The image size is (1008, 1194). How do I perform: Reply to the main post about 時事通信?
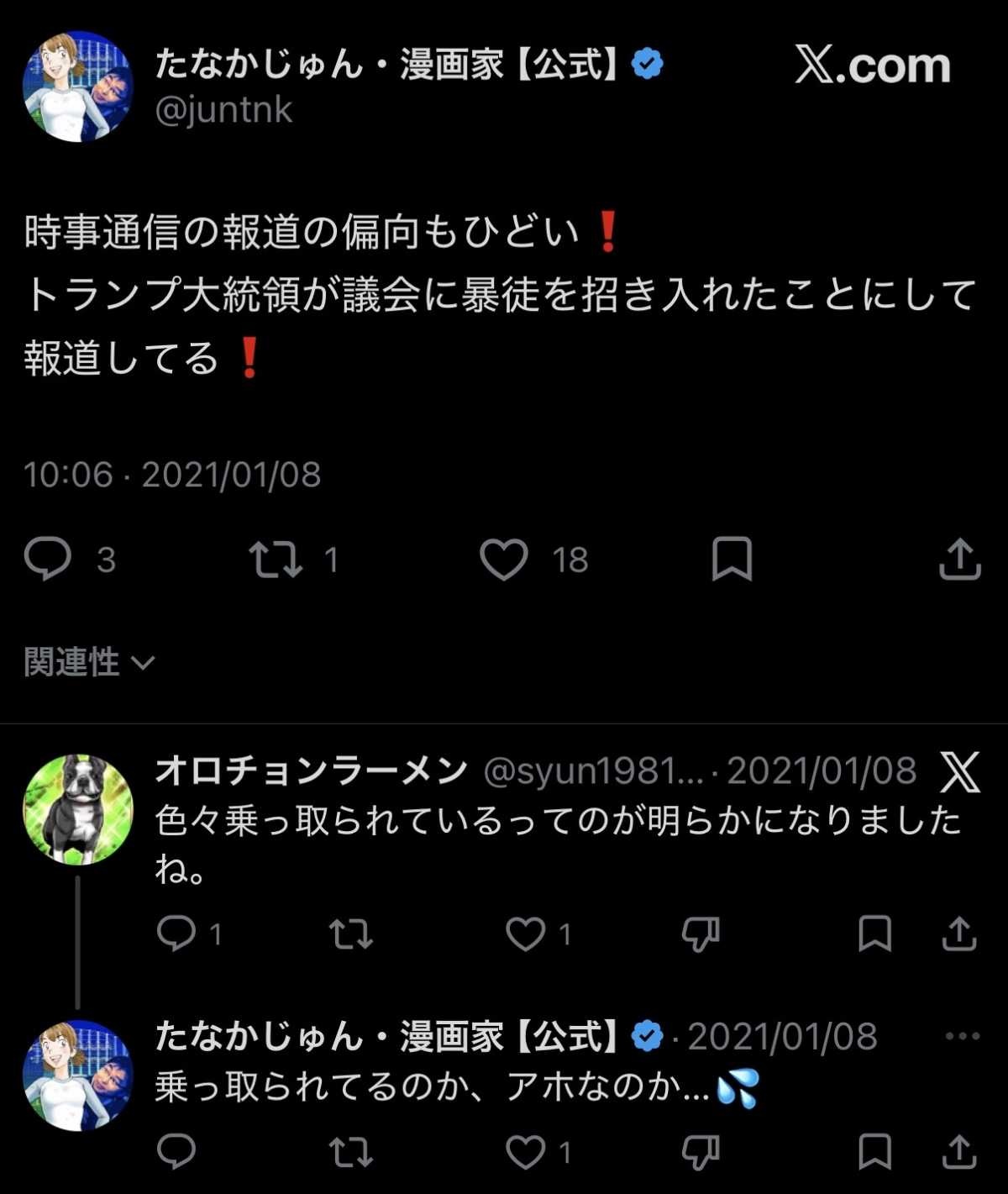[x=48, y=560]
